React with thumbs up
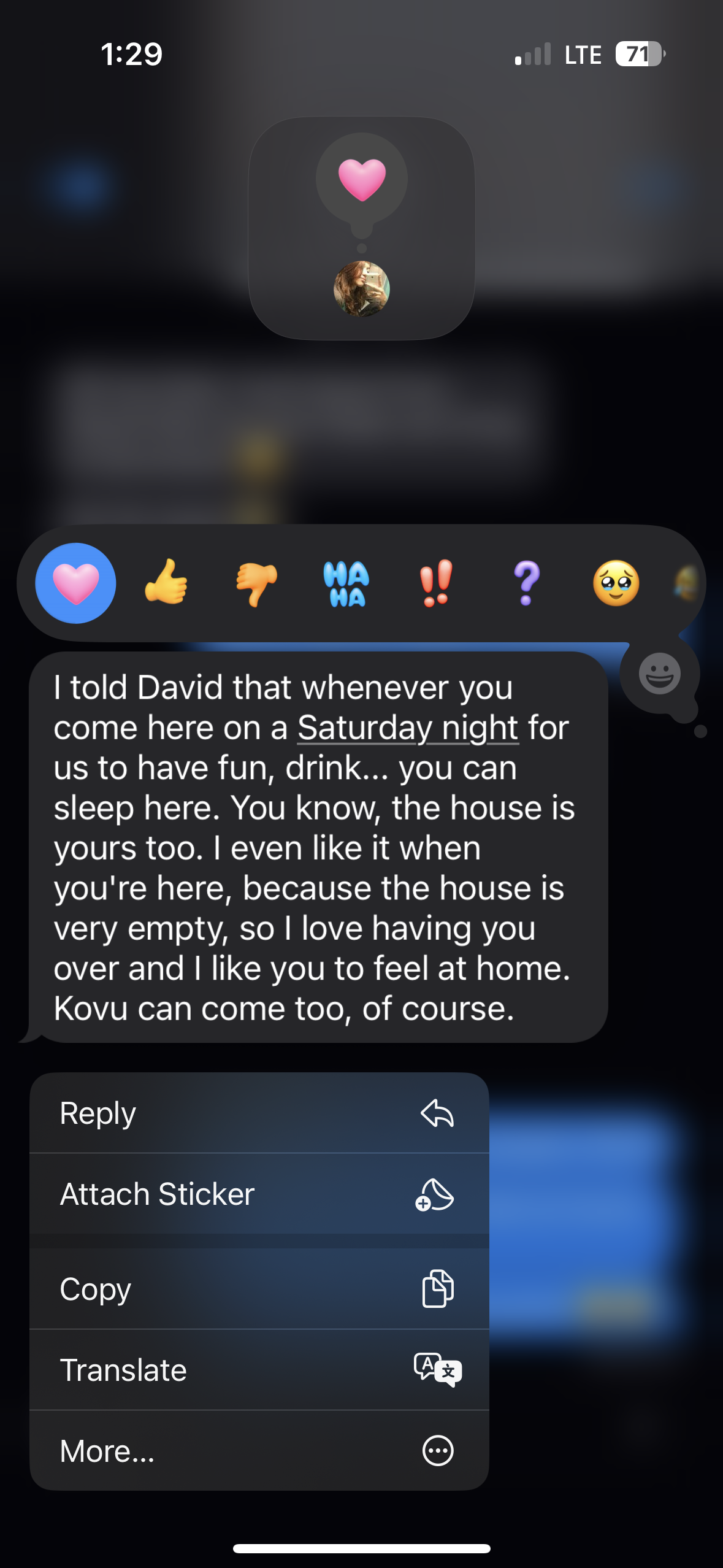 (166, 583)
